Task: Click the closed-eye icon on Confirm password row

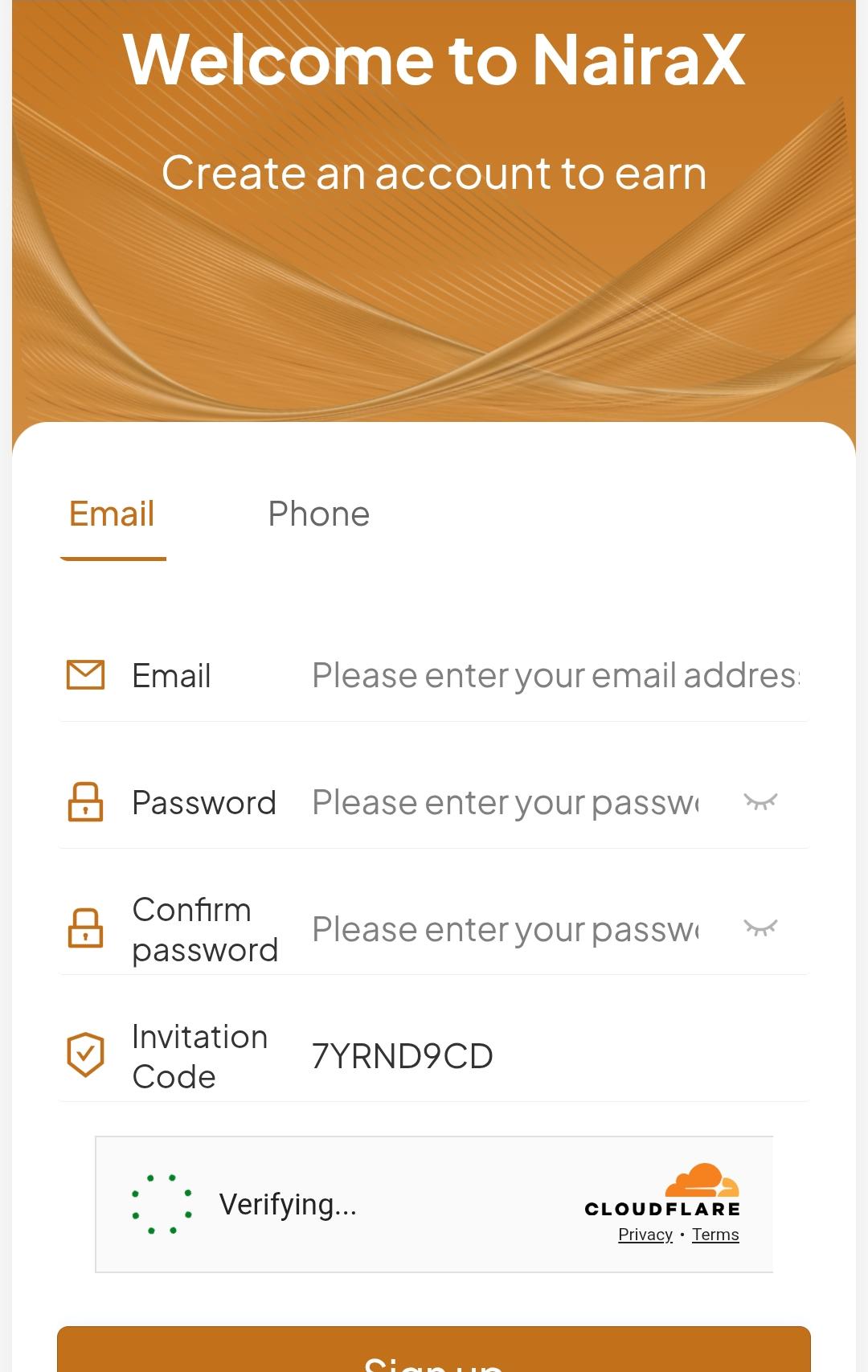Action: (x=760, y=928)
